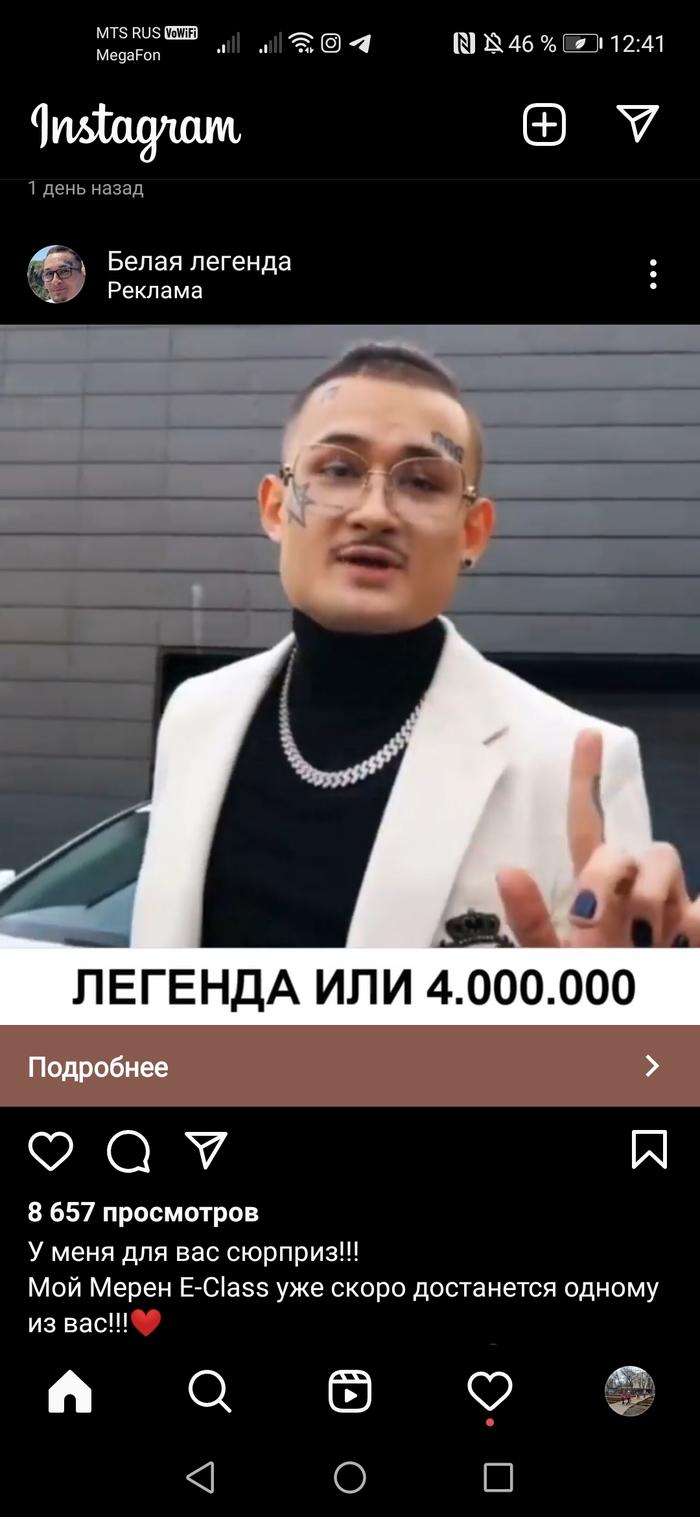700x1517 pixels.
Task: Save the post with bookmark icon
Action: coord(649,1149)
